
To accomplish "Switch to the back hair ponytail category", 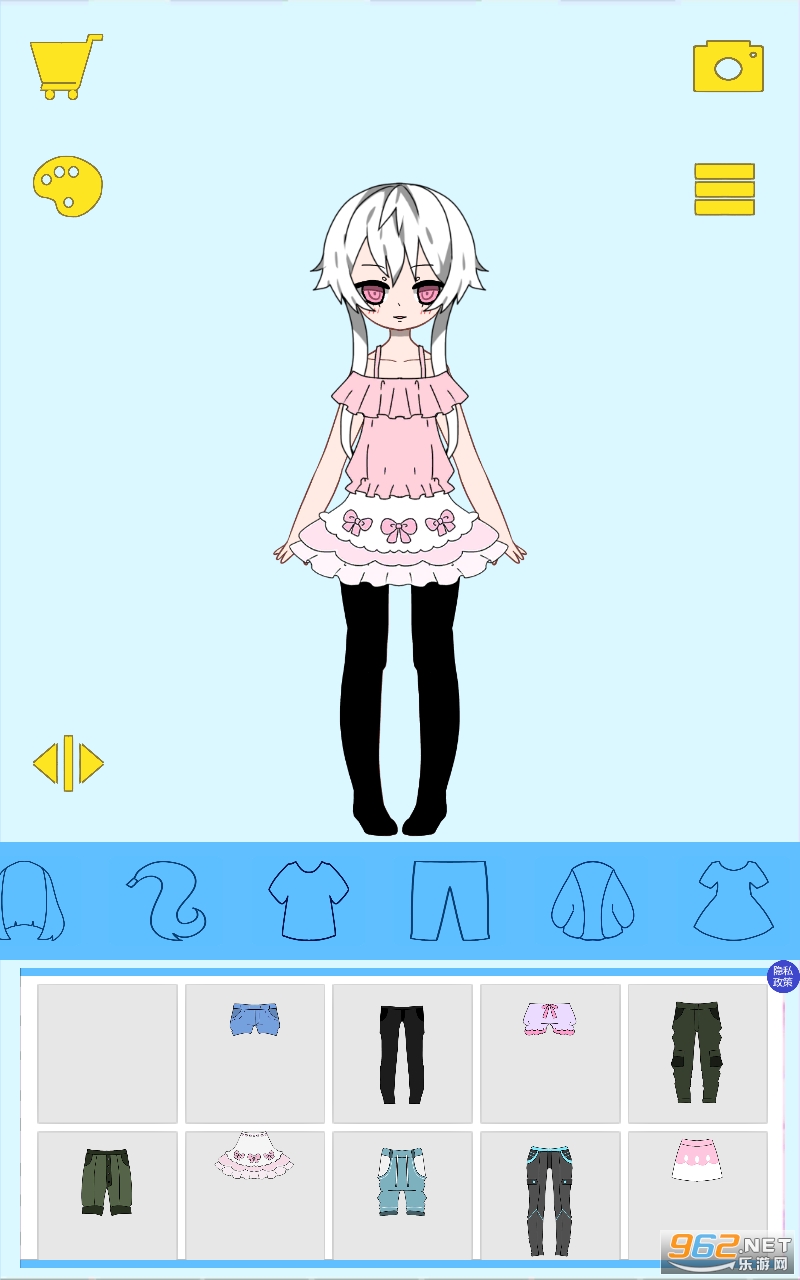I will point(166,900).
